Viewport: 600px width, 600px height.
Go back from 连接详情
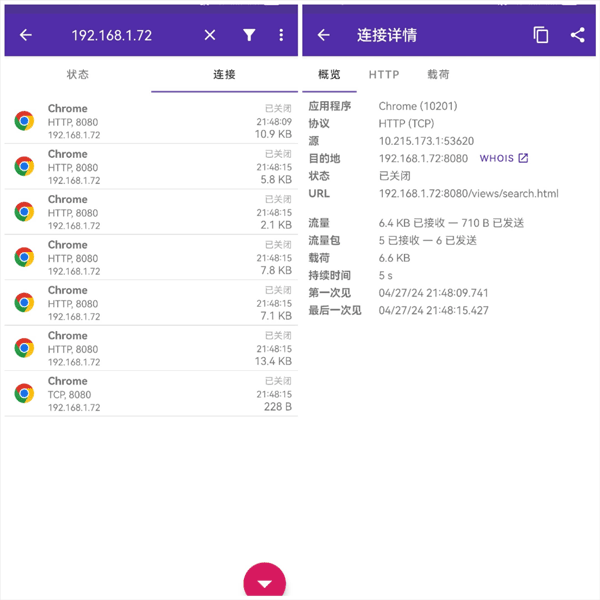(x=324, y=35)
